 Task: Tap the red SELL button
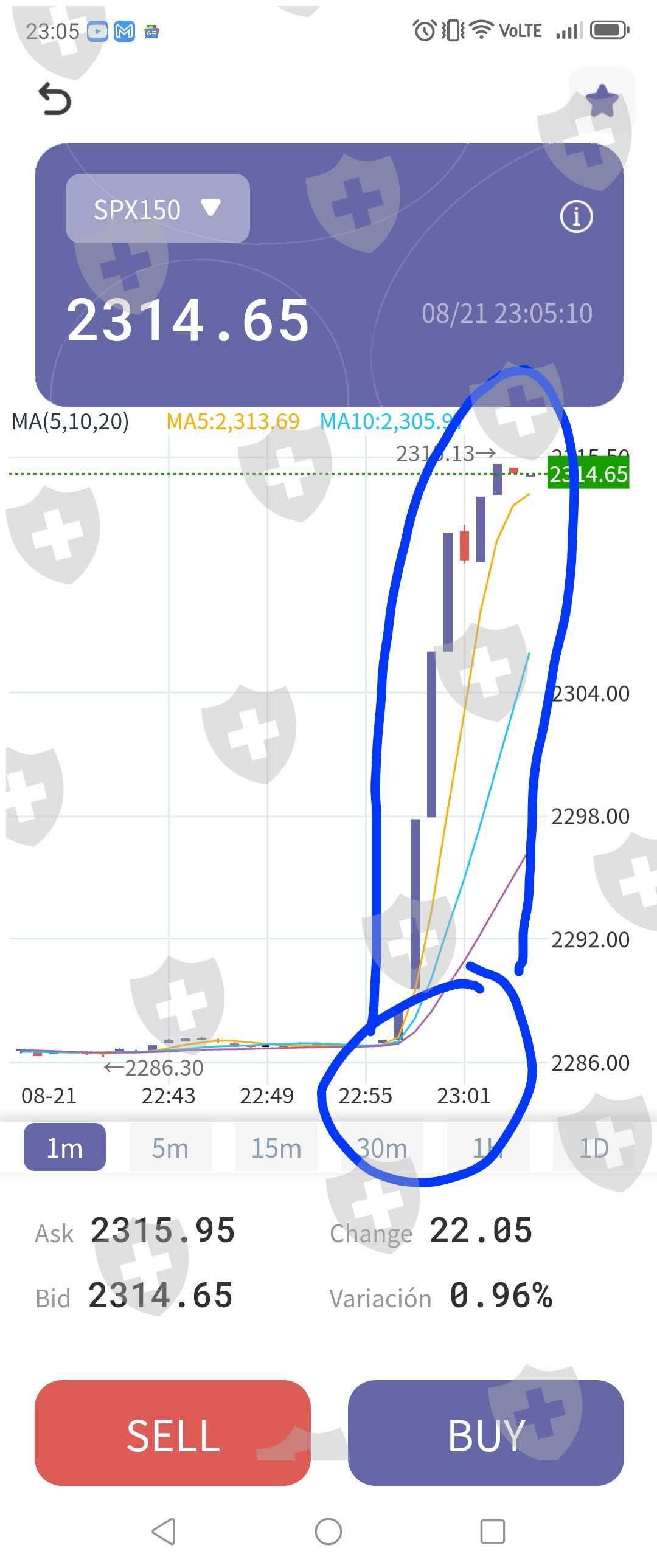click(172, 1434)
